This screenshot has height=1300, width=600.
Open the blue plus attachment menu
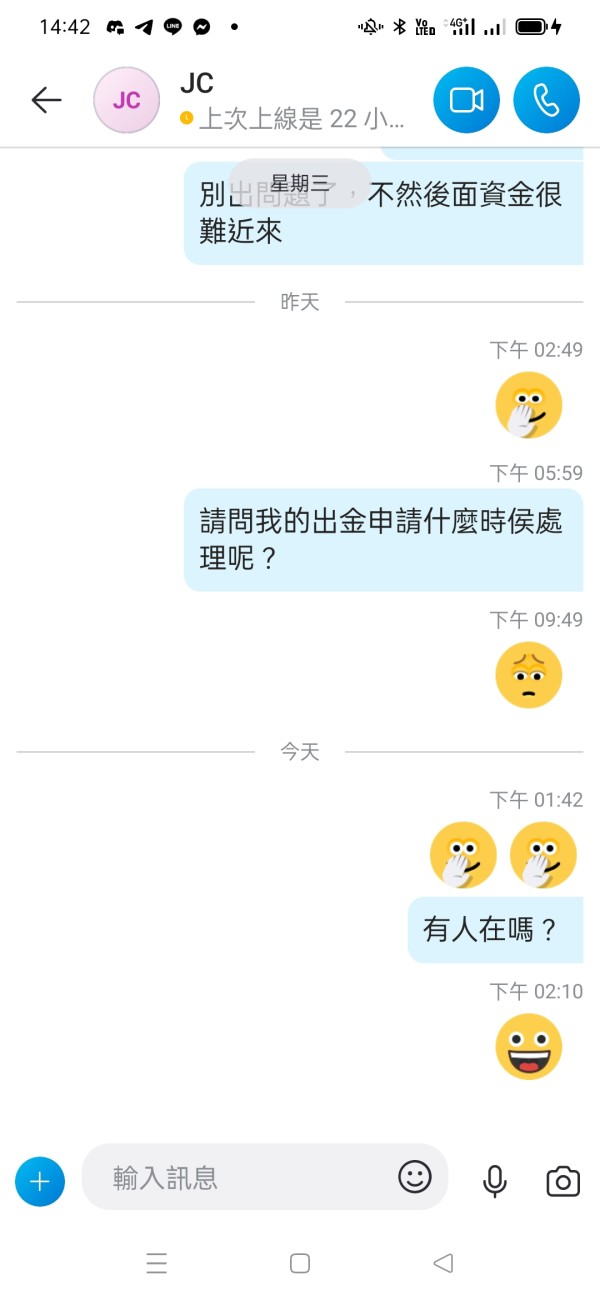click(40, 1181)
